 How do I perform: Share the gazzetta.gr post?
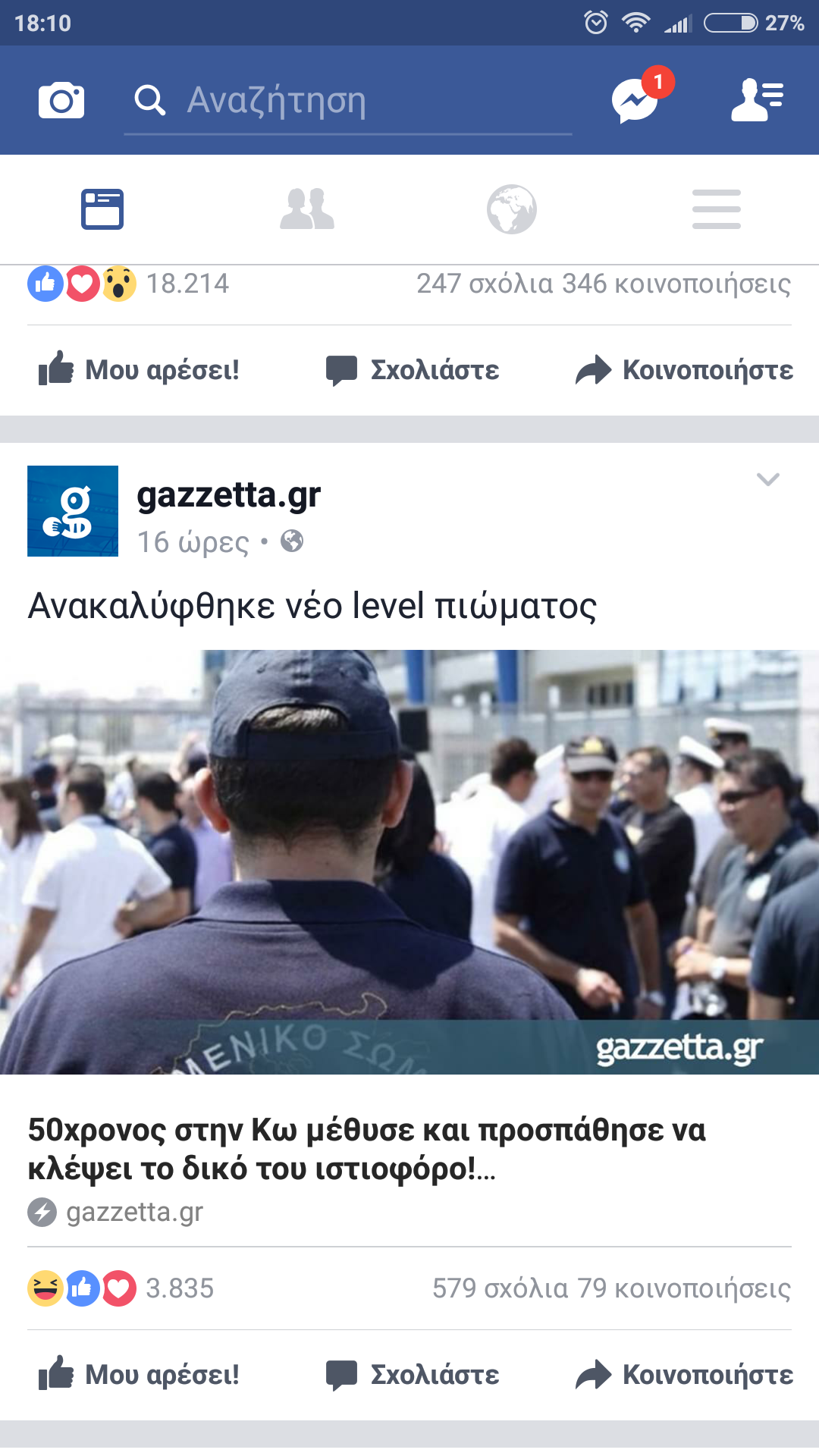684,1374
